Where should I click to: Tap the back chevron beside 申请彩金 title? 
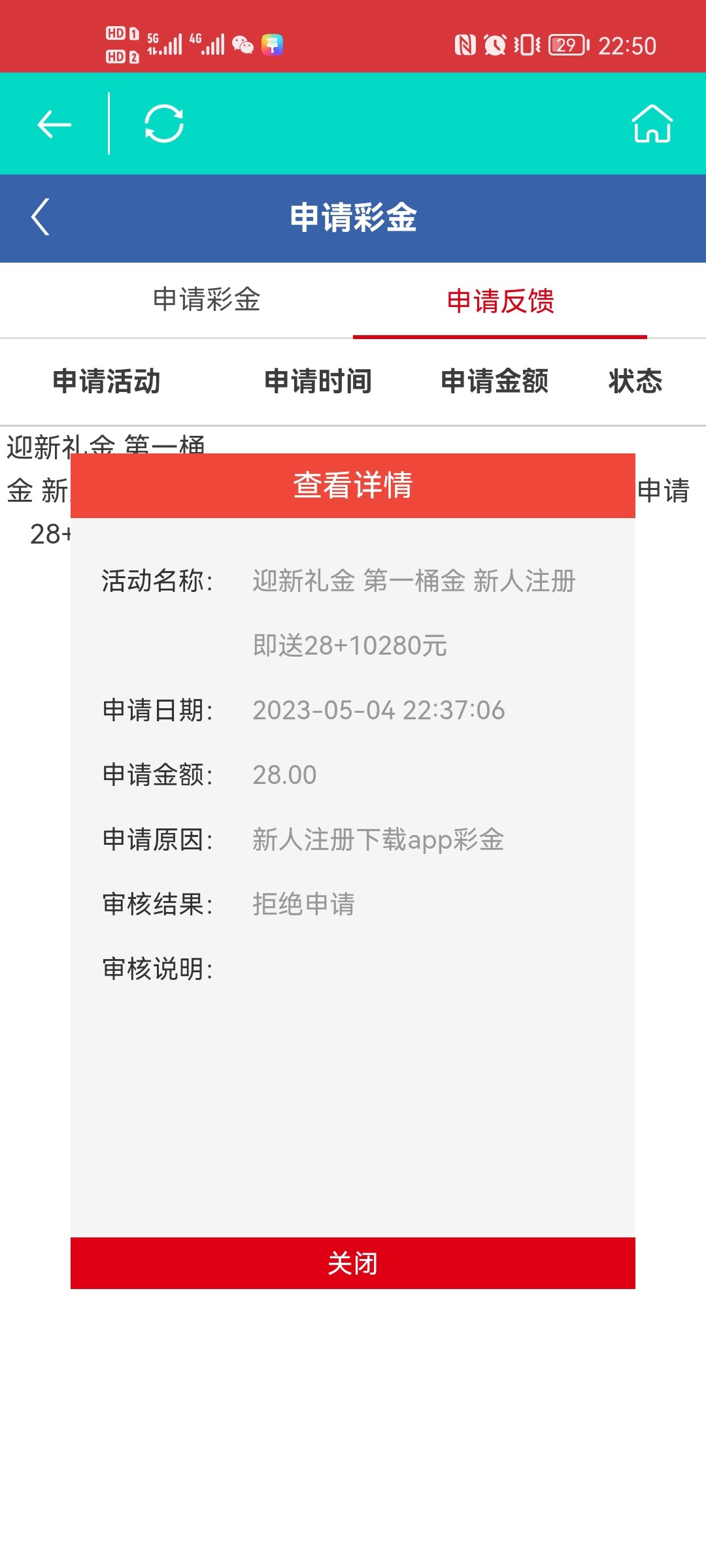pos(41,218)
